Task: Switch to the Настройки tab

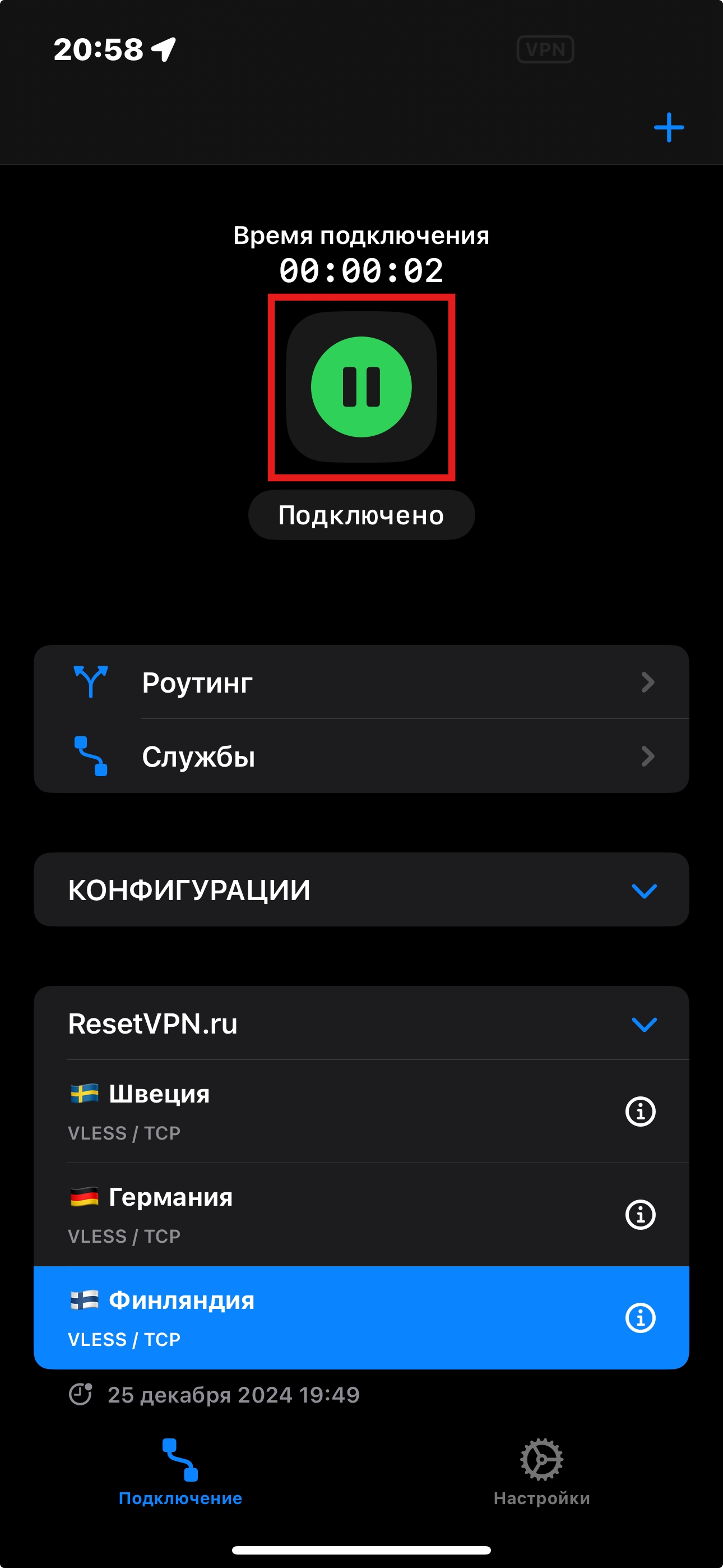Action: point(541,1472)
